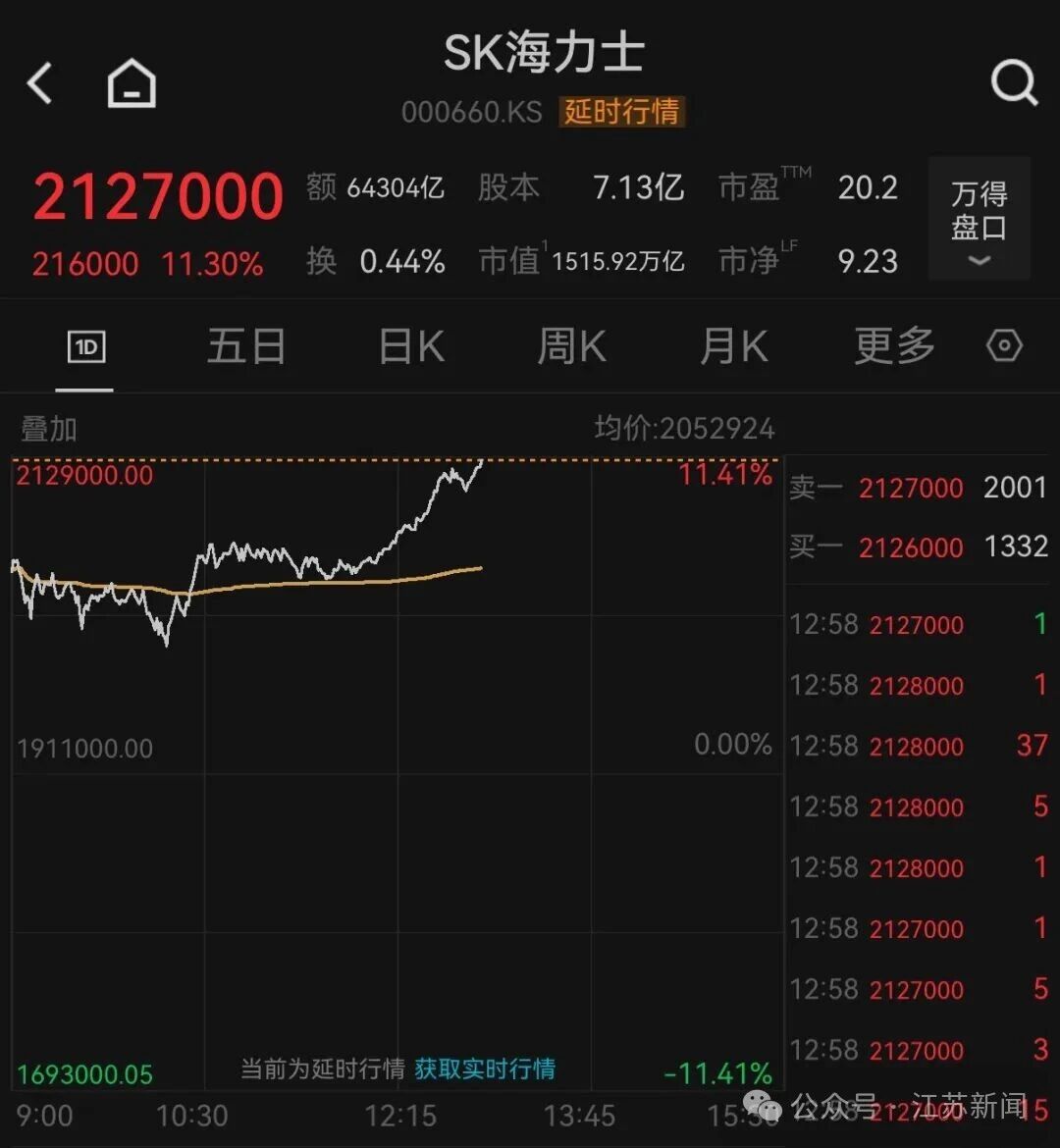This screenshot has height=1148, width=1060.
Task: Switch to the 日K tab
Action: click(x=411, y=346)
